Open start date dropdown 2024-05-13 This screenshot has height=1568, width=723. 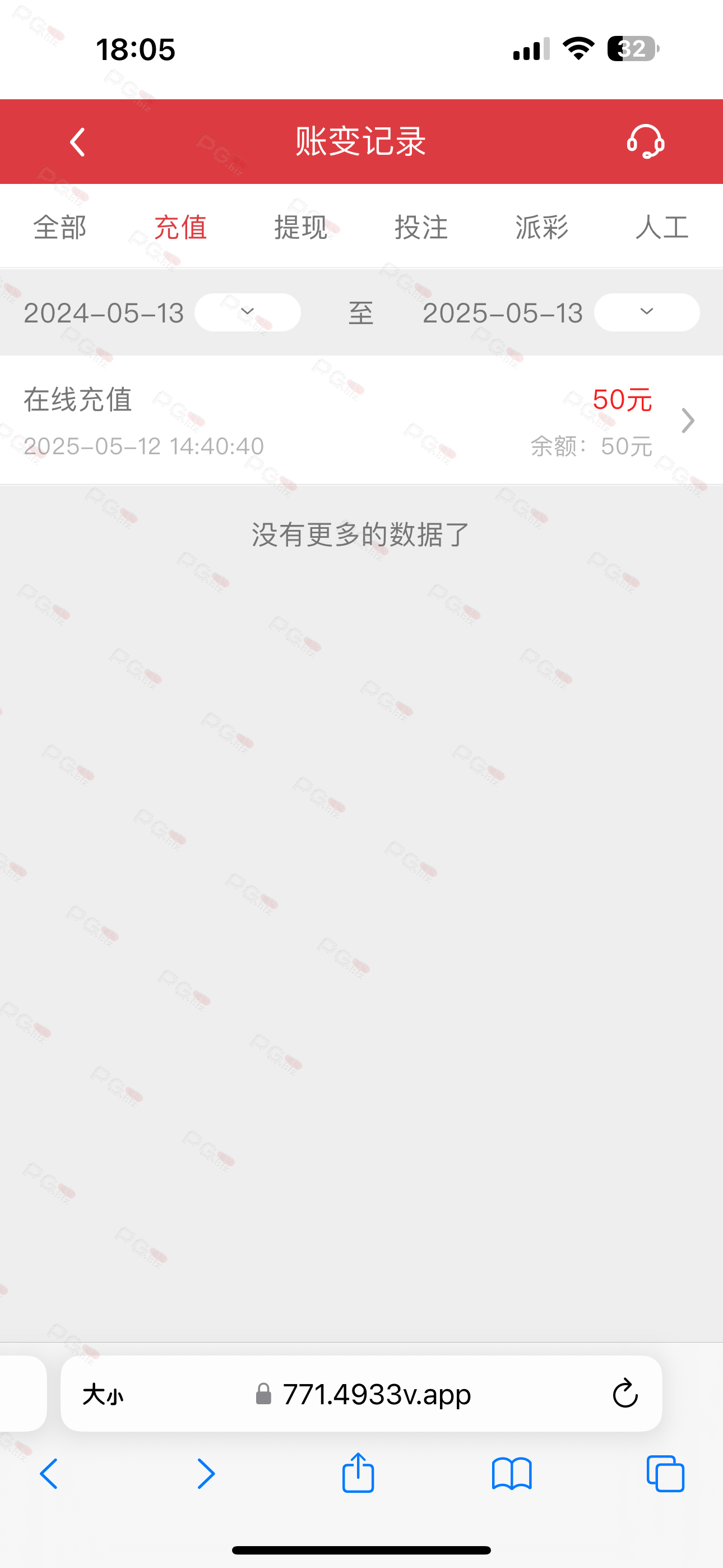coord(247,312)
